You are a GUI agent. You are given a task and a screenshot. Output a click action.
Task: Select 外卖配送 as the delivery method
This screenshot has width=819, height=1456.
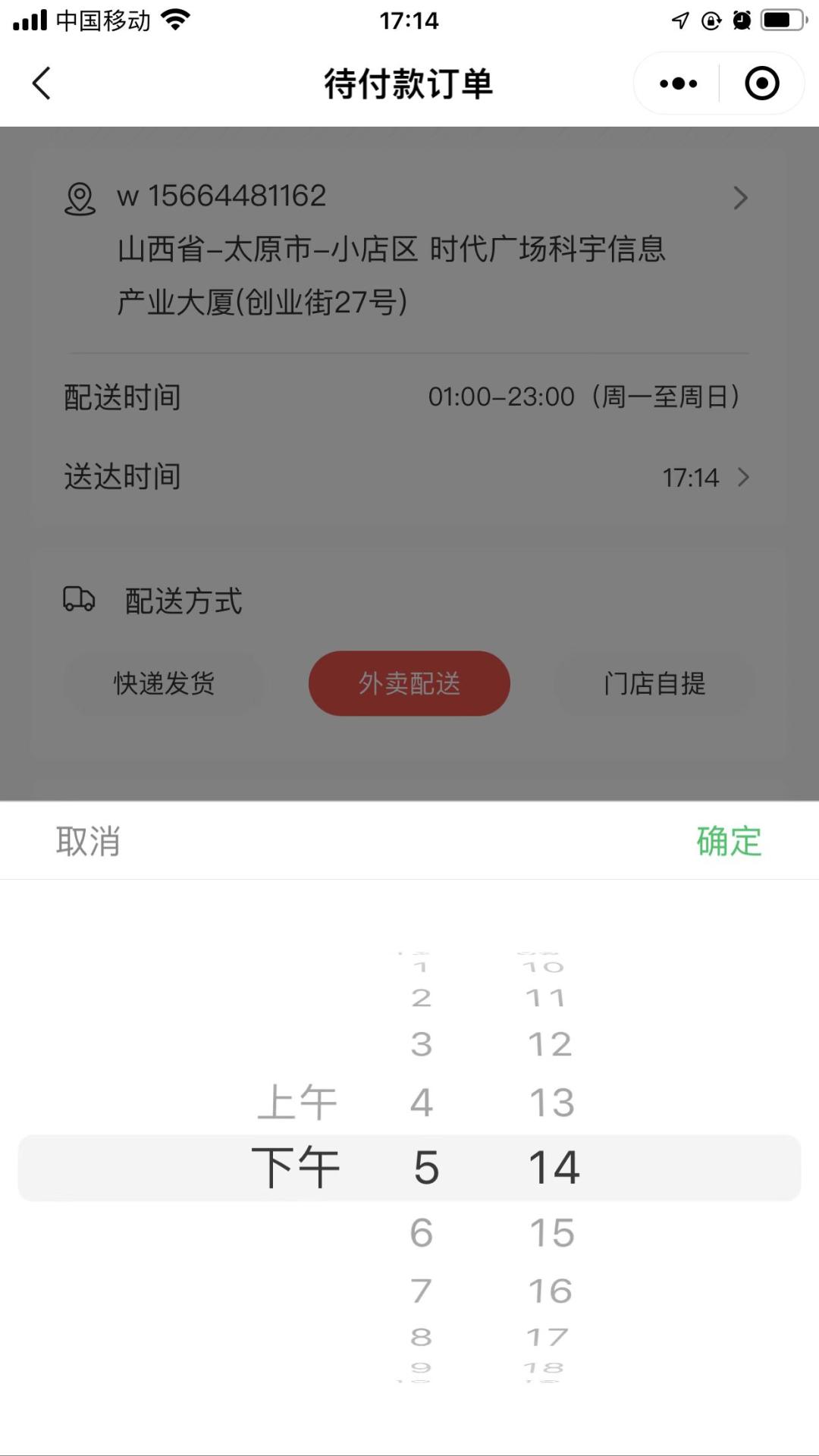(x=409, y=683)
